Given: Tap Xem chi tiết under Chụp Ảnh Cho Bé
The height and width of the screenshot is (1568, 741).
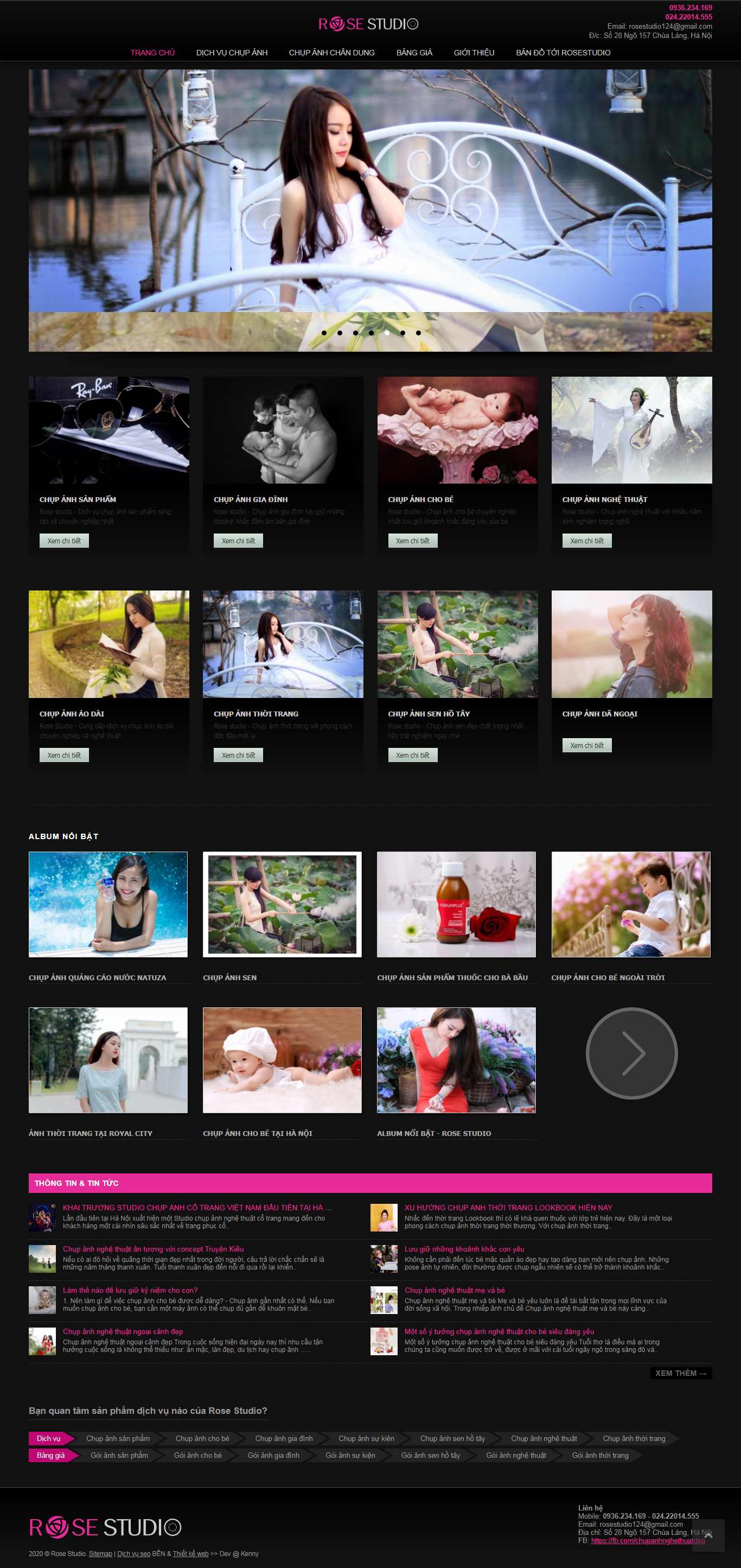Looking at the screenshot, I should click(x=412, y=541).
